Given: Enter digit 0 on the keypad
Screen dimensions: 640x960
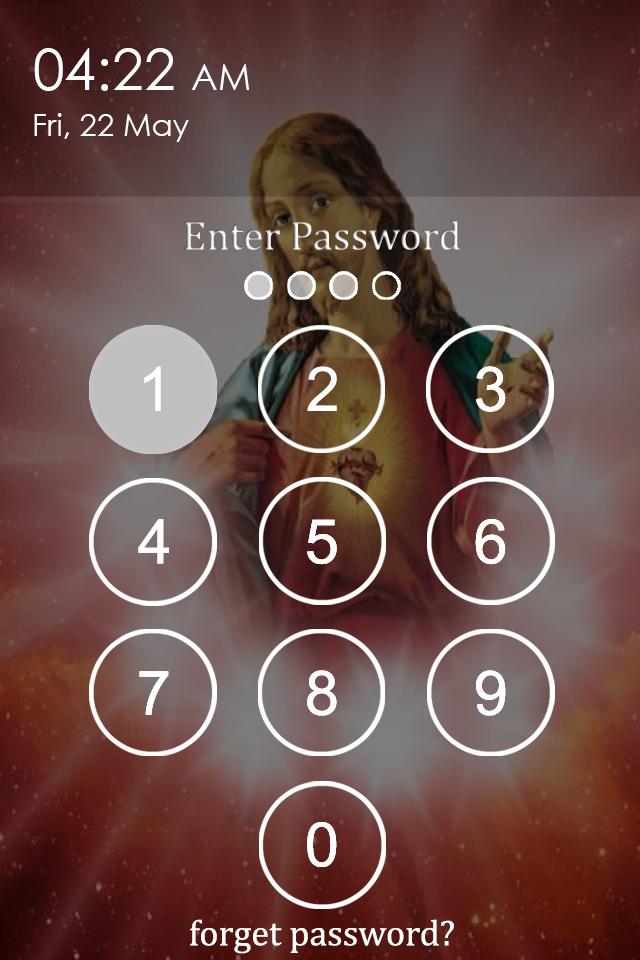Looking at the screenshot, I should click(321, 845).
